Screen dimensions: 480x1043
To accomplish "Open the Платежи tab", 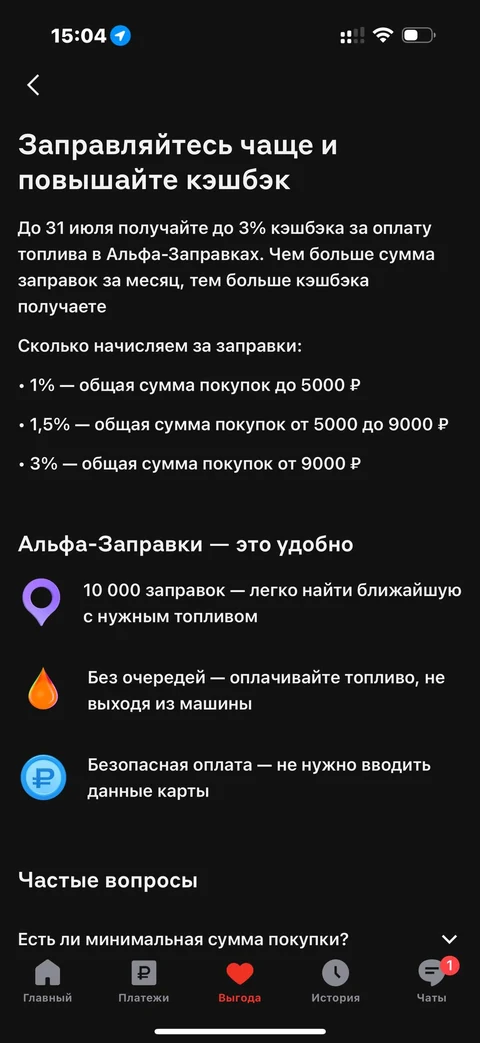I will [x=144, y=981].
